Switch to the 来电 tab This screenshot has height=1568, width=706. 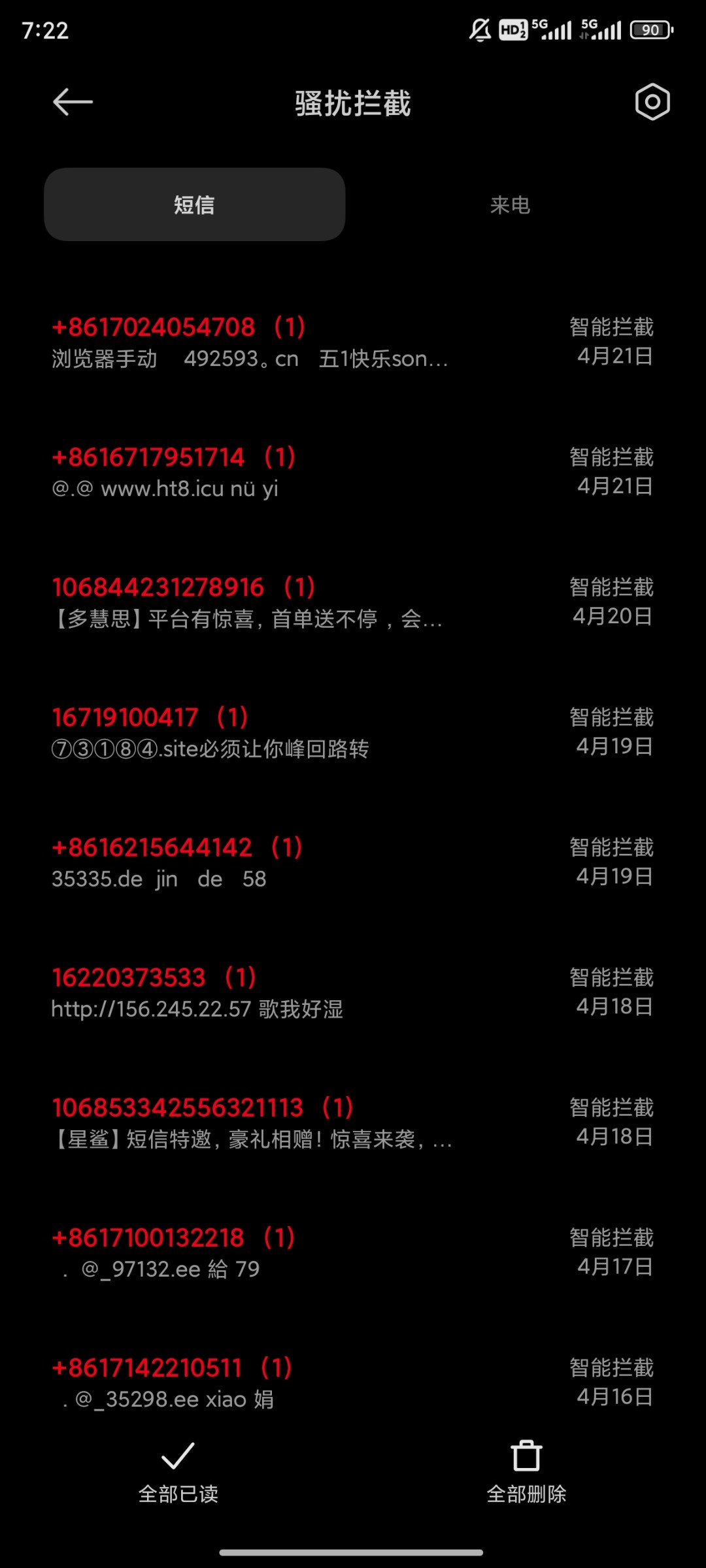(511, 204)
